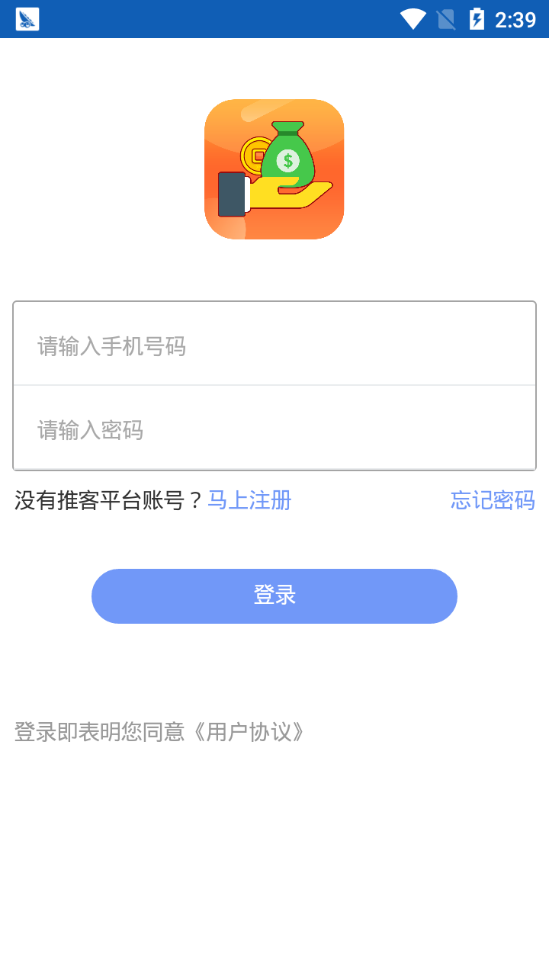Tap the password input field

pyautogui.click(x=274, y=428)
